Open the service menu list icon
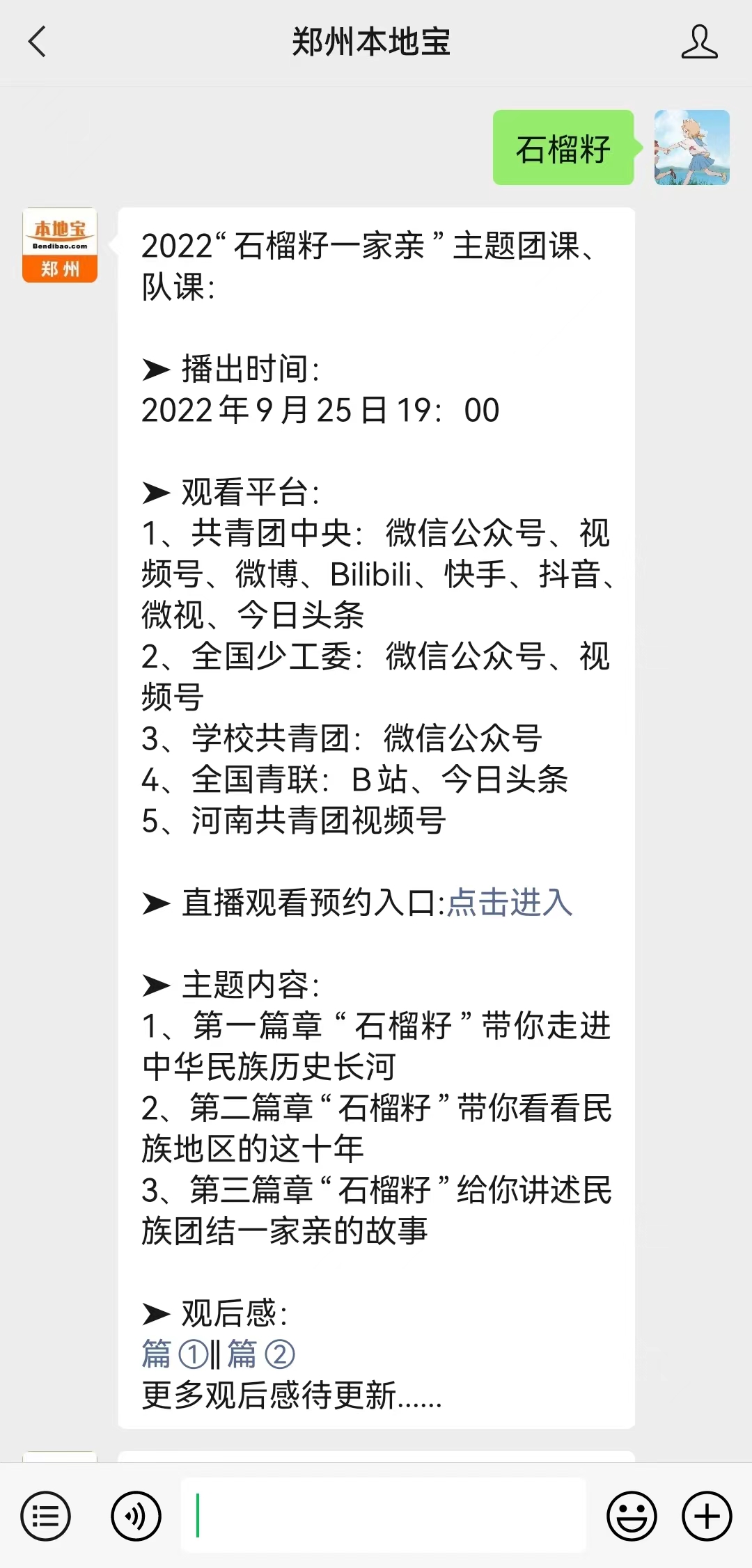Screen dimensions: 752x1568 46,1516
